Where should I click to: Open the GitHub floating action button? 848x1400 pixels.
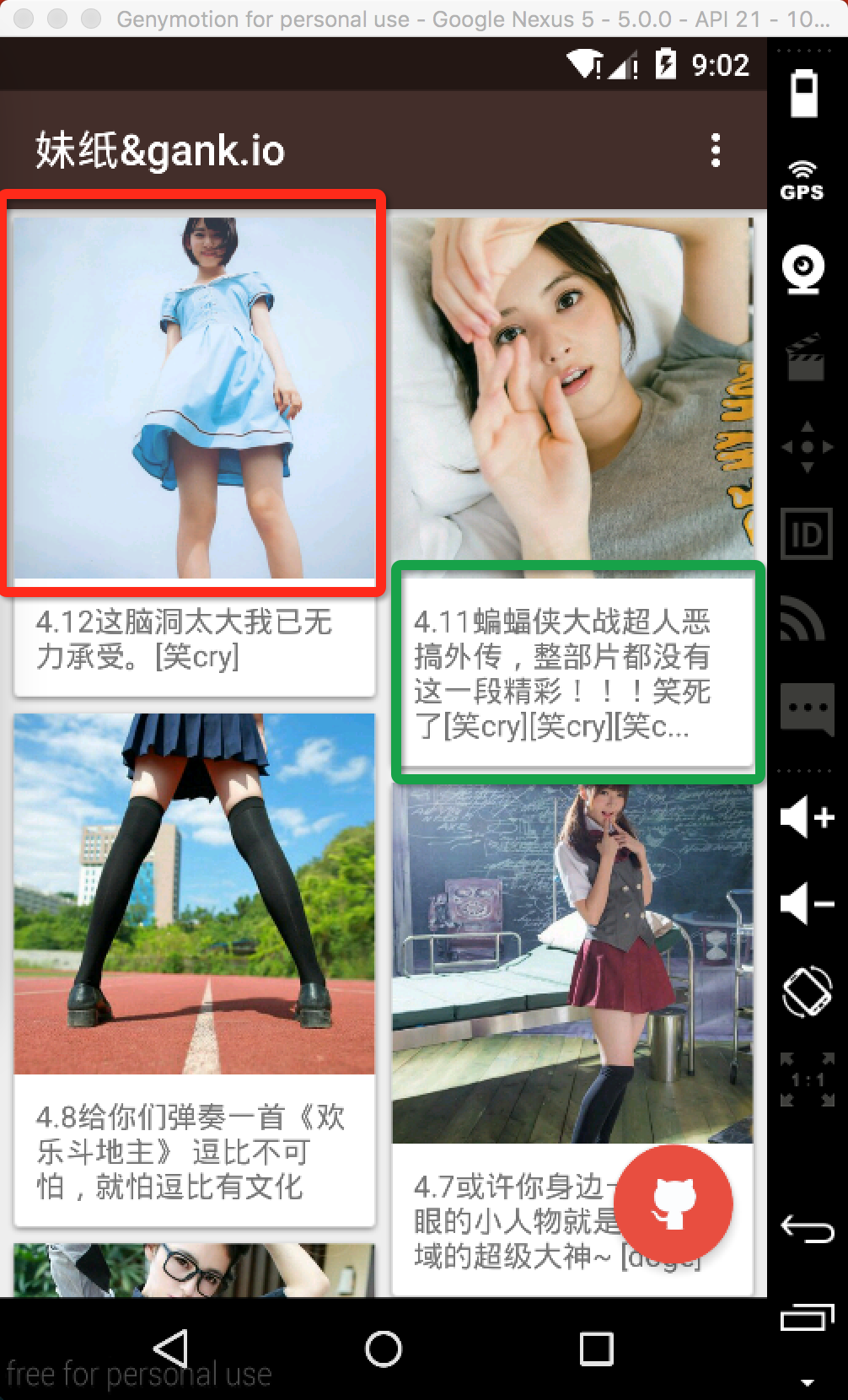click(673, 1204)
